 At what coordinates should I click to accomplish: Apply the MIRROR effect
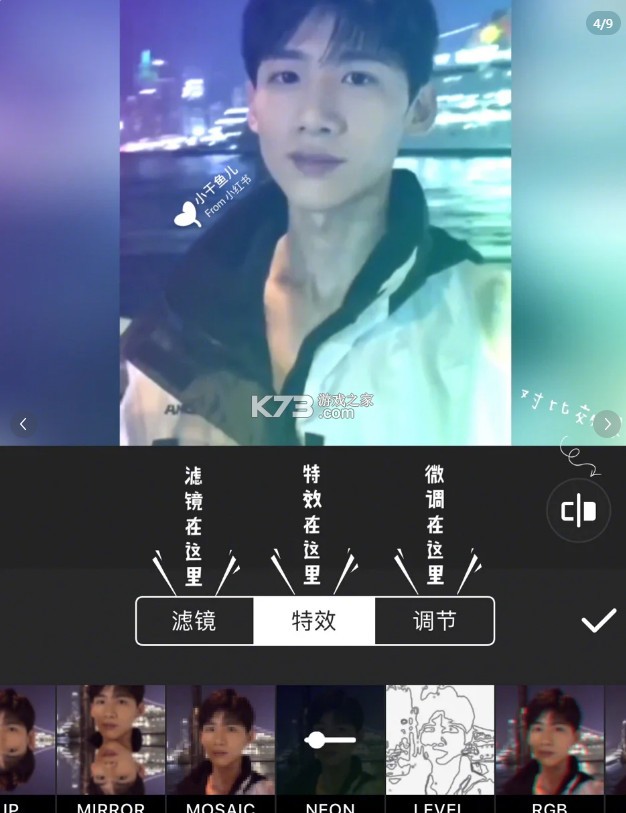point(110,745)
